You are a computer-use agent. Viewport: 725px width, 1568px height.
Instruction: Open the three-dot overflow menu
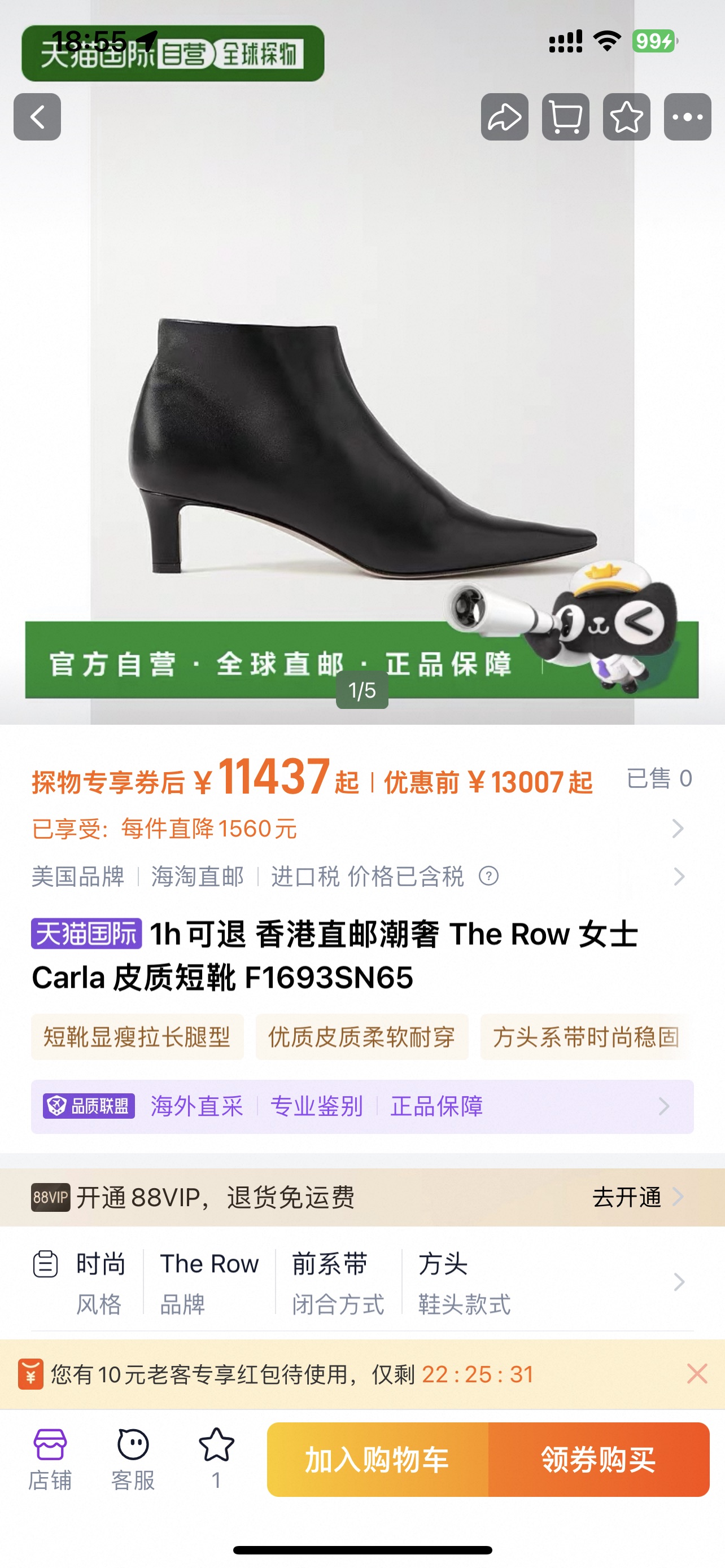[687, 117]
